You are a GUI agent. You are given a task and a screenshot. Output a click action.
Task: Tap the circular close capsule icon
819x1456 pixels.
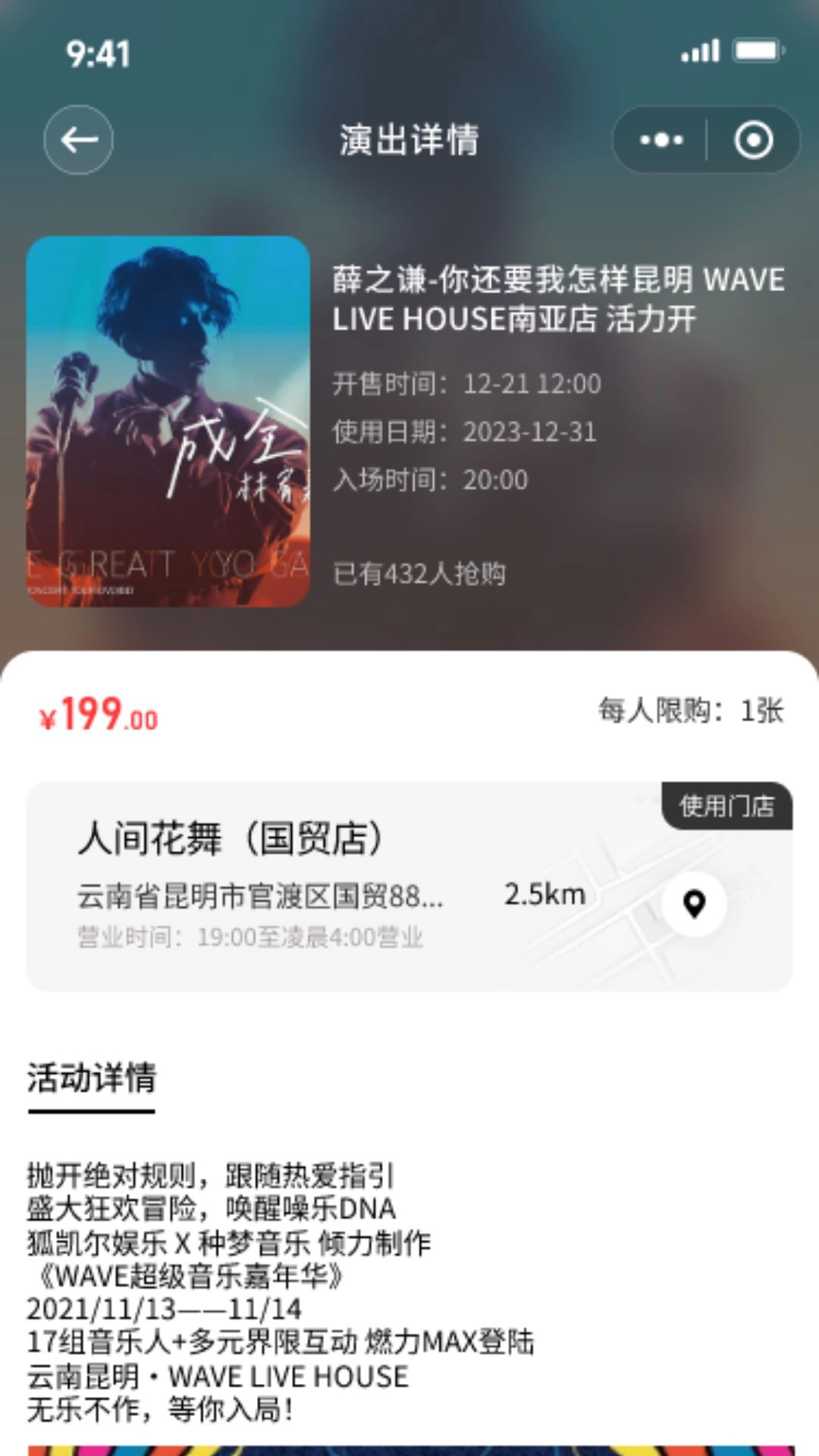point(752,140)
